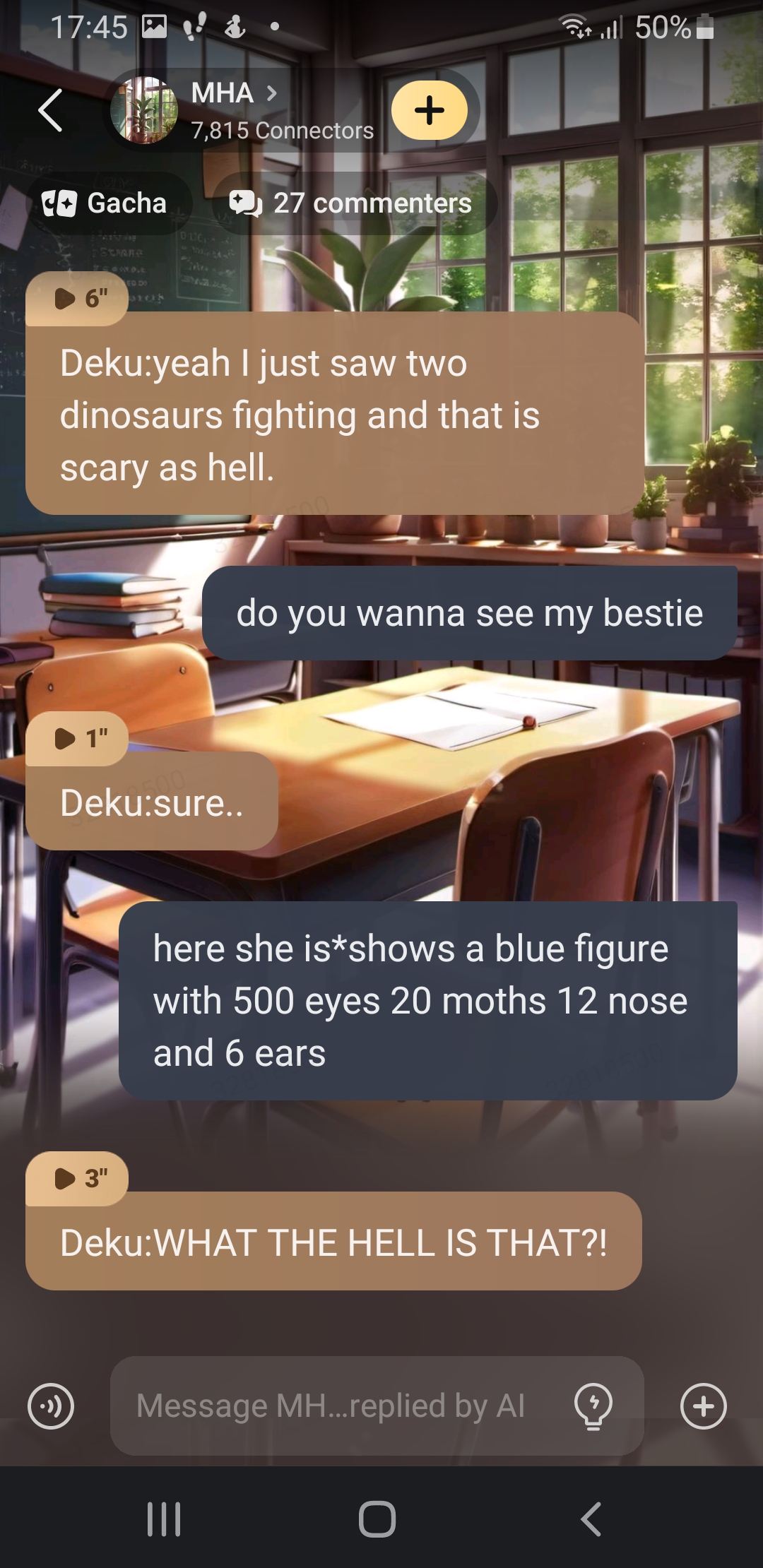This screenshot has height=1568, width=763.
Task: Go back using the top-left arrow
Action: pos(50,110)
